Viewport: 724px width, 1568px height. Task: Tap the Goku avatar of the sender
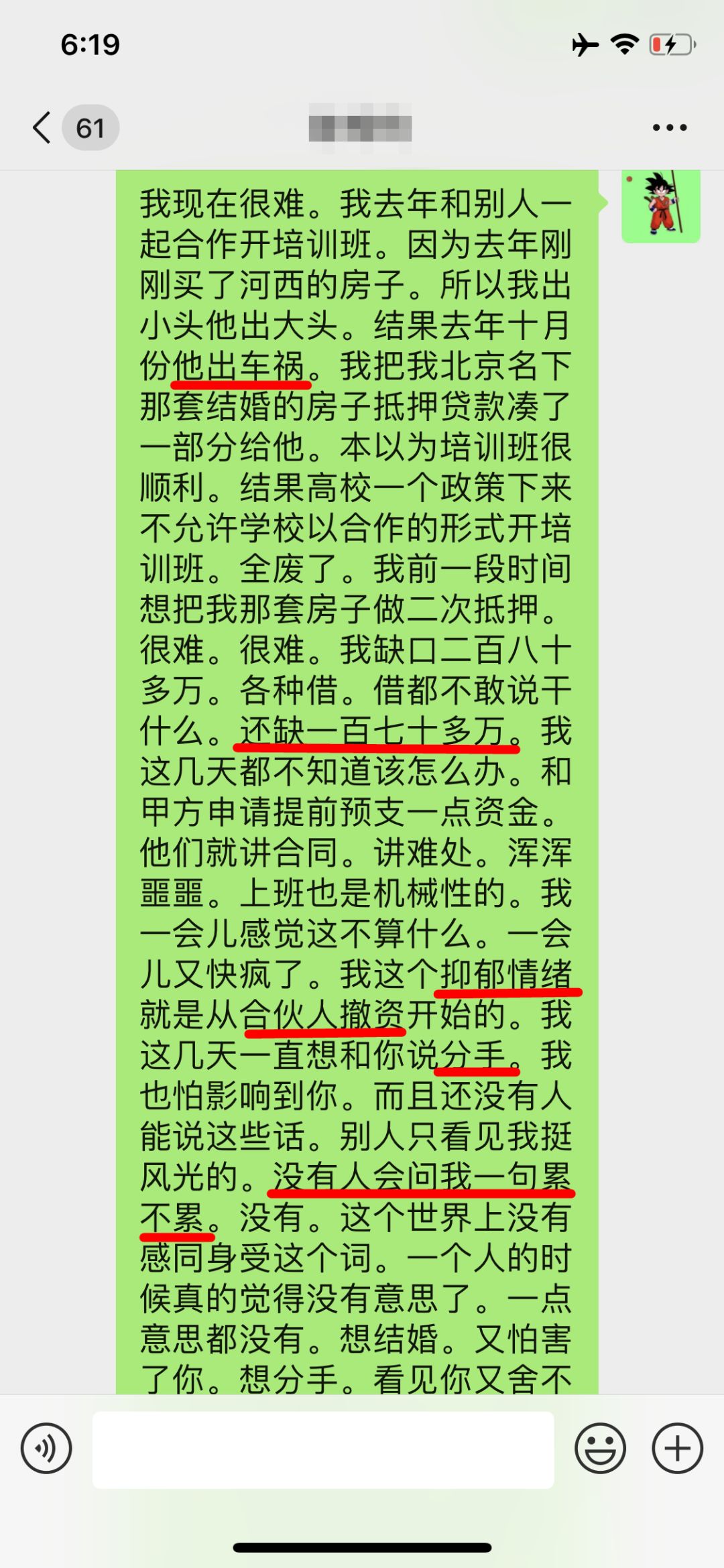[661, 206]
